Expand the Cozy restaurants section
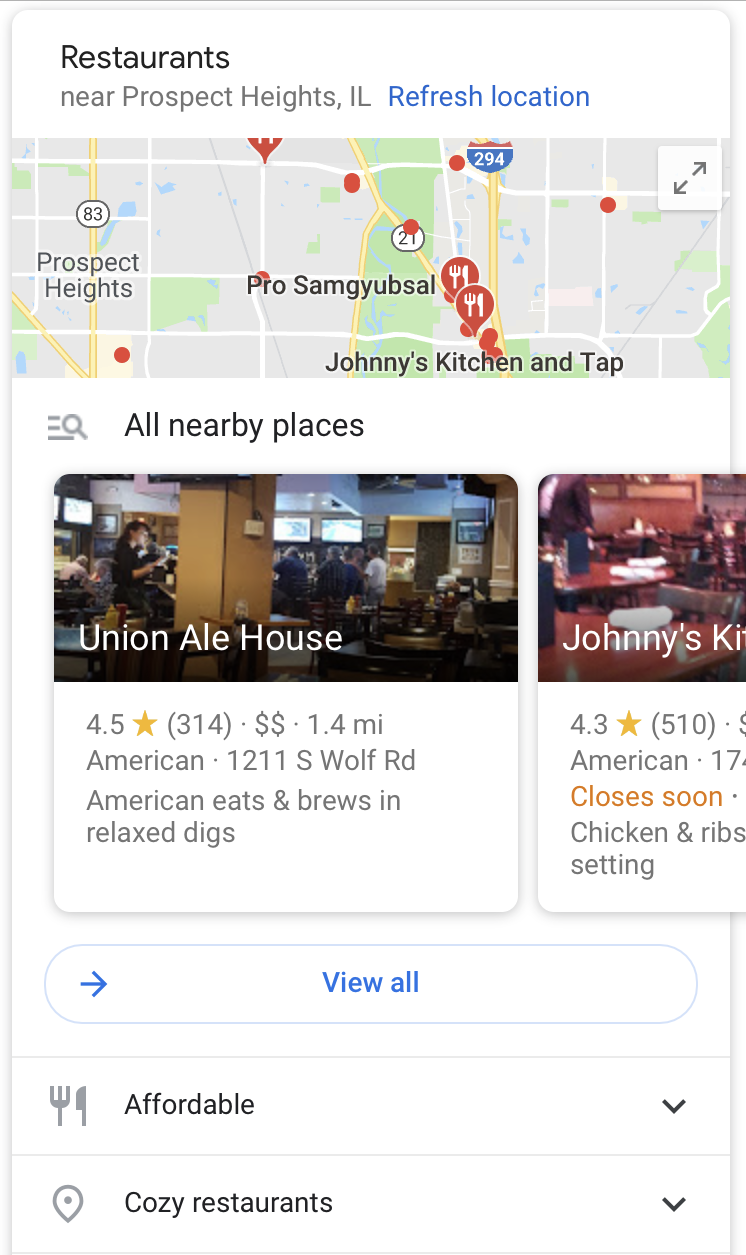 [371, 1203]
